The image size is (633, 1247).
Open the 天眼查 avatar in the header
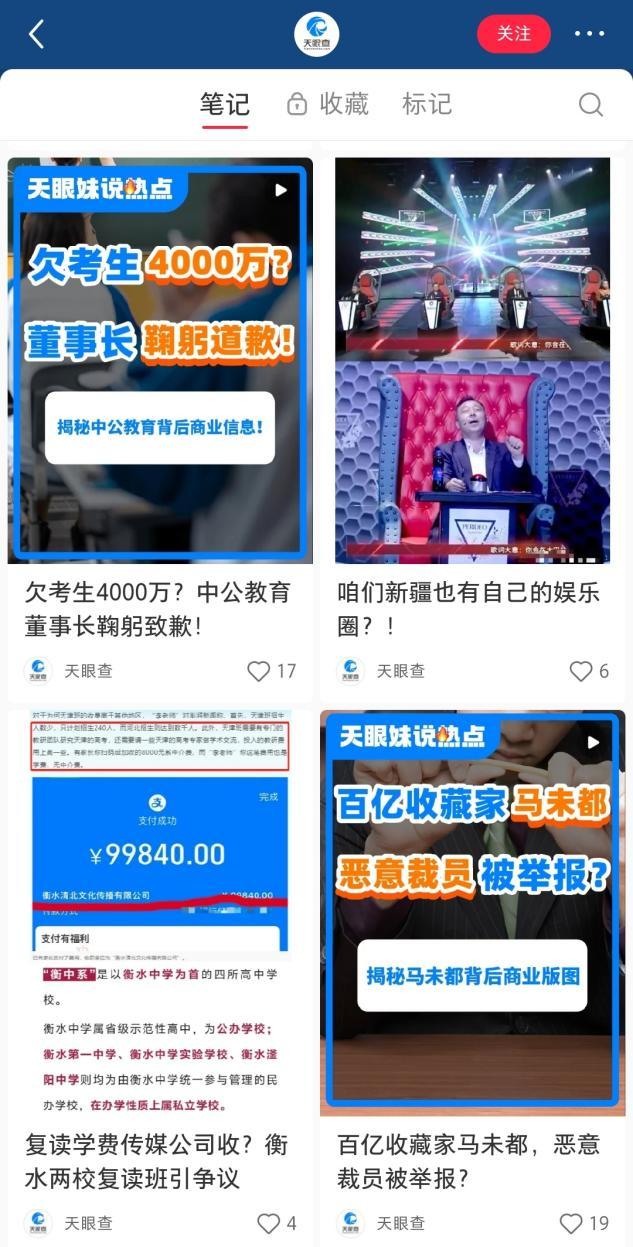pos(316,35)
